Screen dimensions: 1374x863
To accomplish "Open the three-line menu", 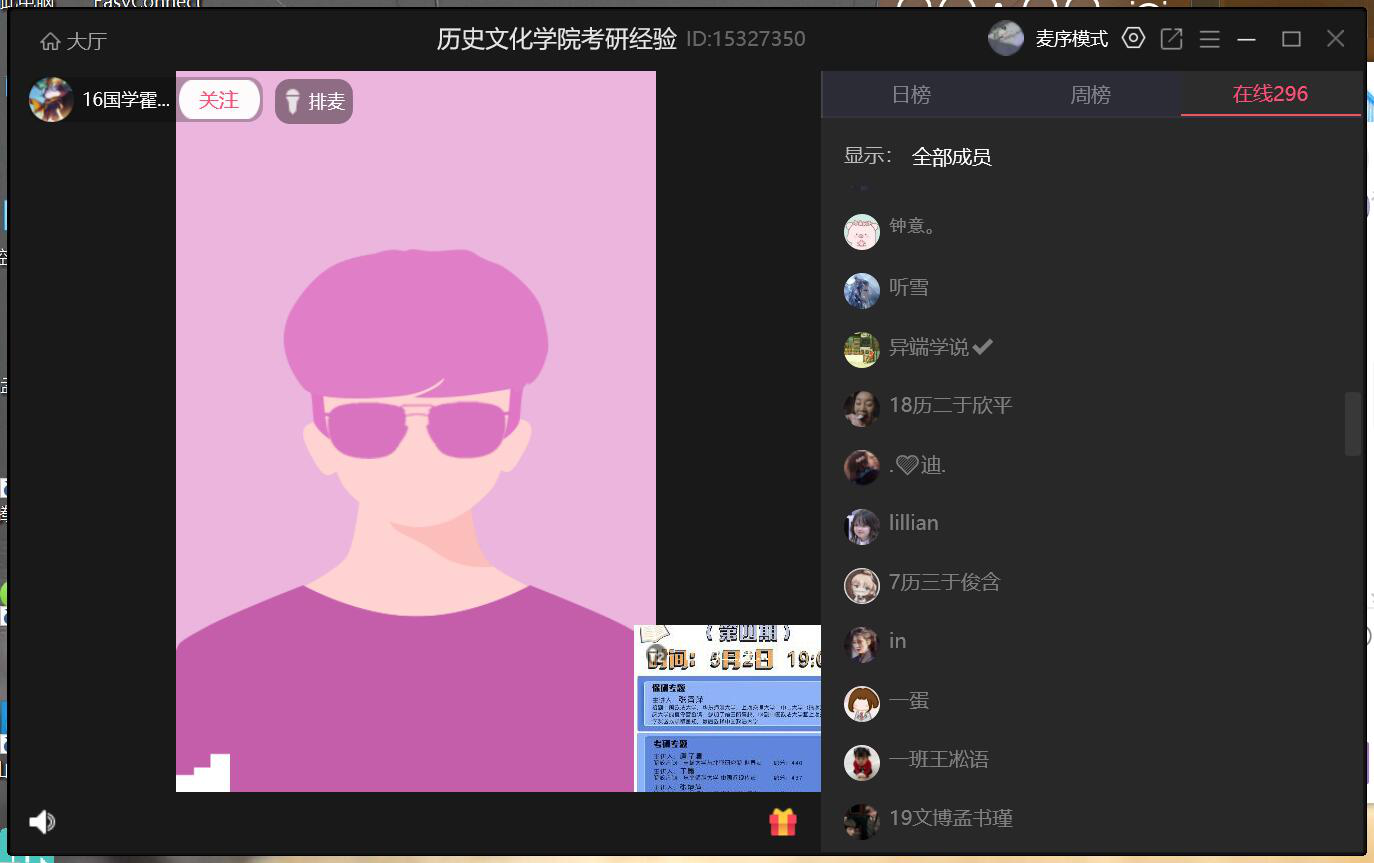I will (x=1209, y=39).
